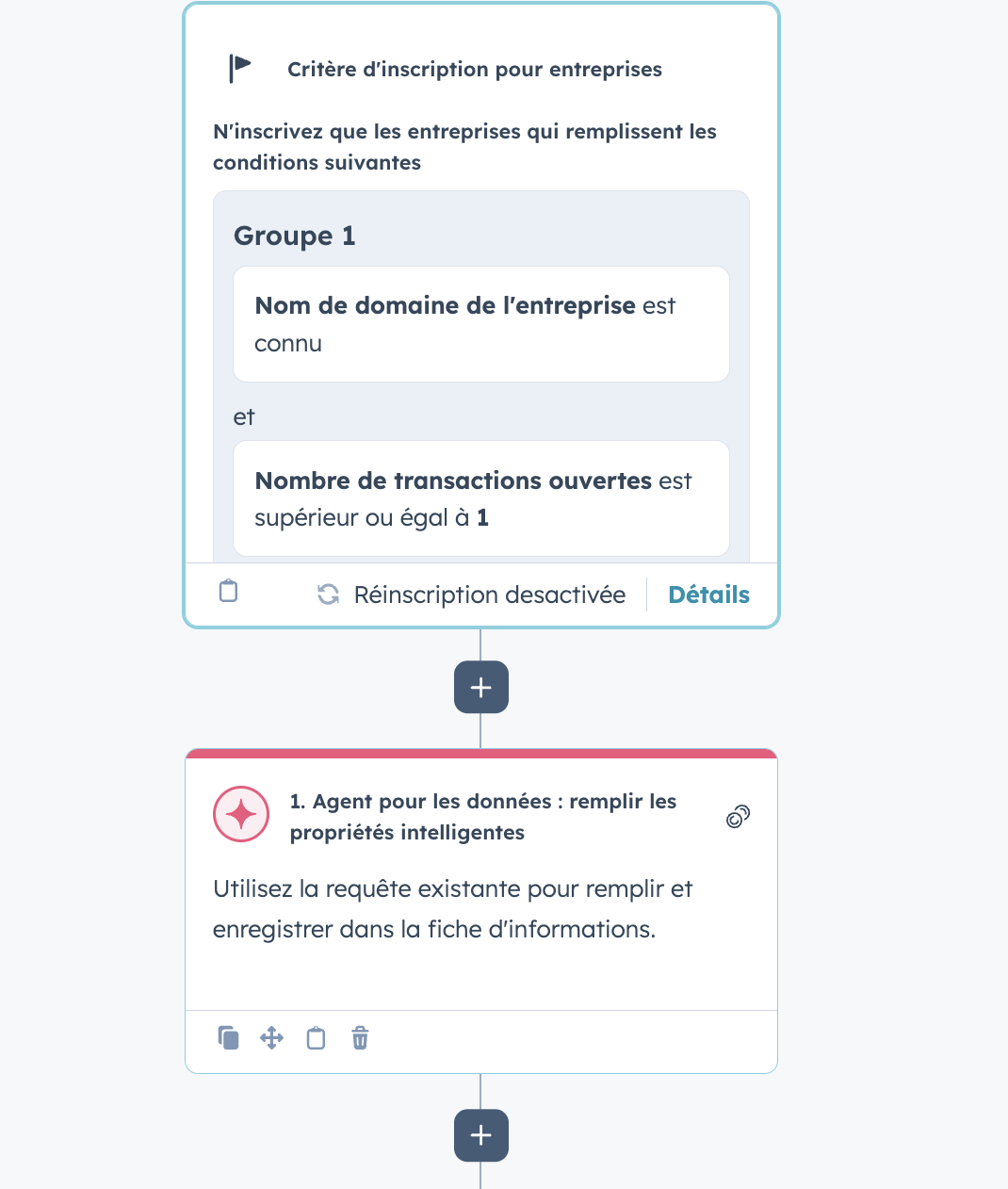Screen dimensions: 1008x1189
Task: Tap the clipboard icon on action 1
Action: click(x=316, y=1038)
